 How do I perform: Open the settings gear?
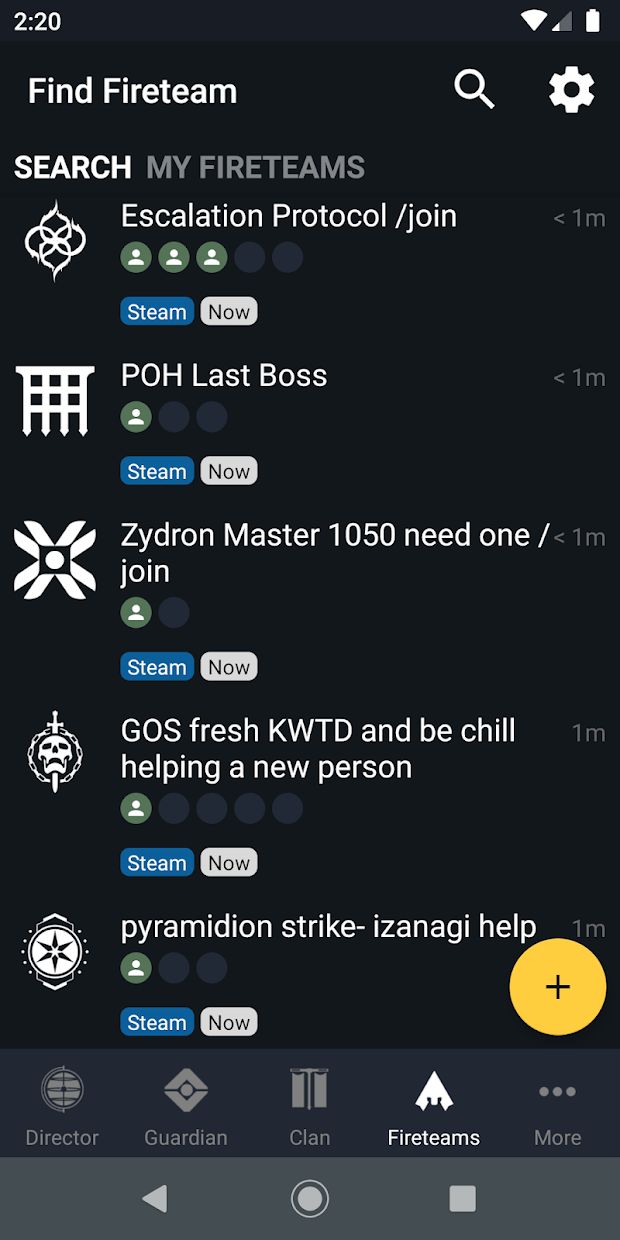pyautogui.click(x=571, y=90)
